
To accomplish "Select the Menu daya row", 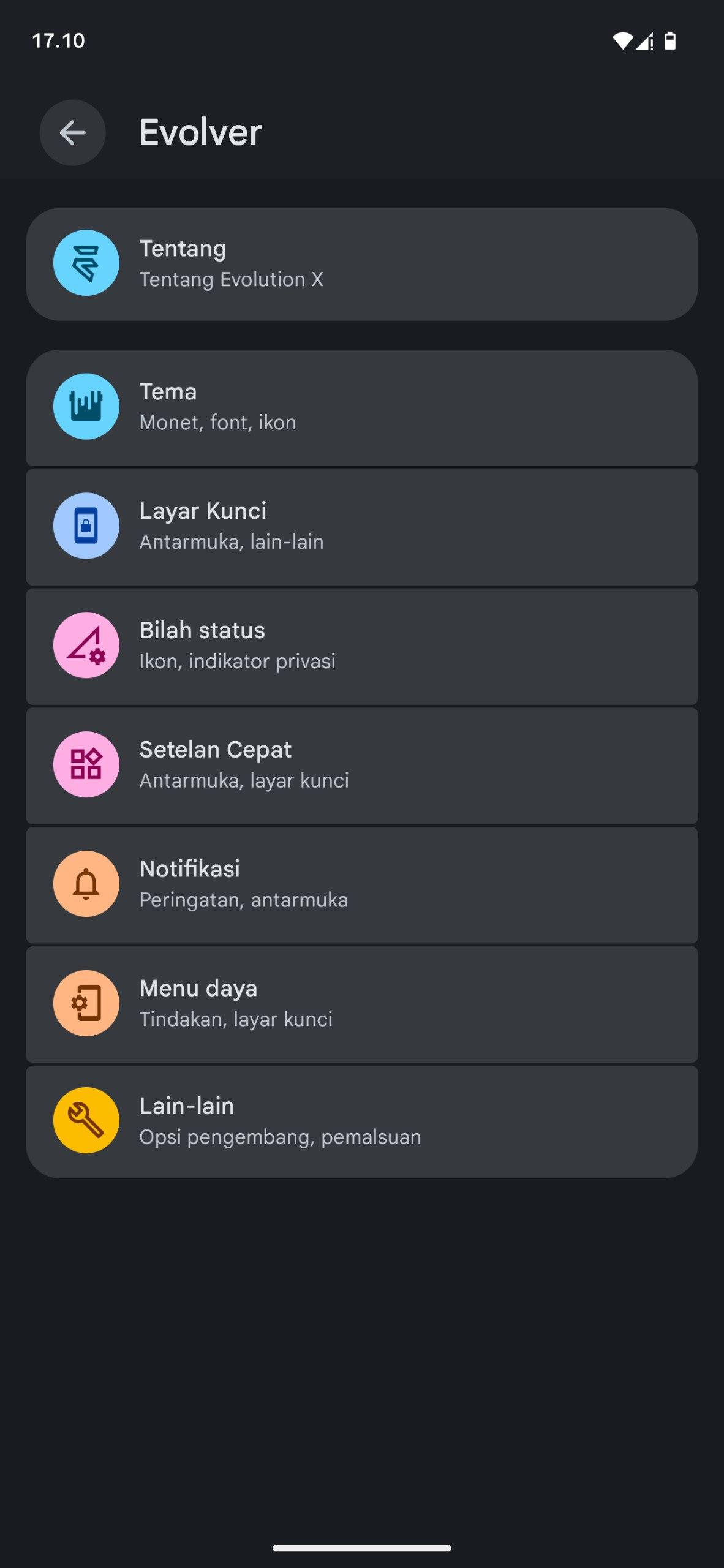I will tap(361, 1004).
